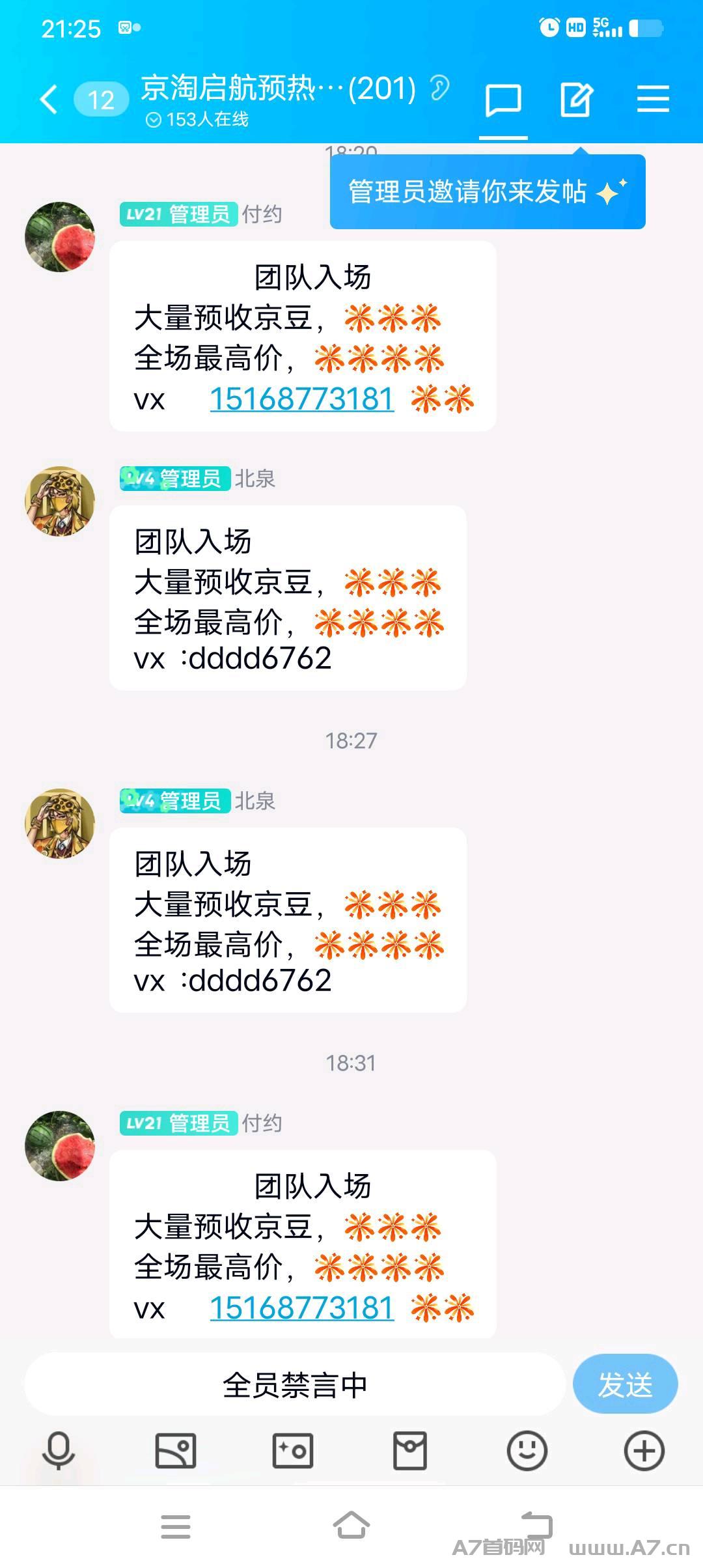The image size is (703, 1568).
Task: Tap the 发送 send button
Action: tap(625, 1384)
